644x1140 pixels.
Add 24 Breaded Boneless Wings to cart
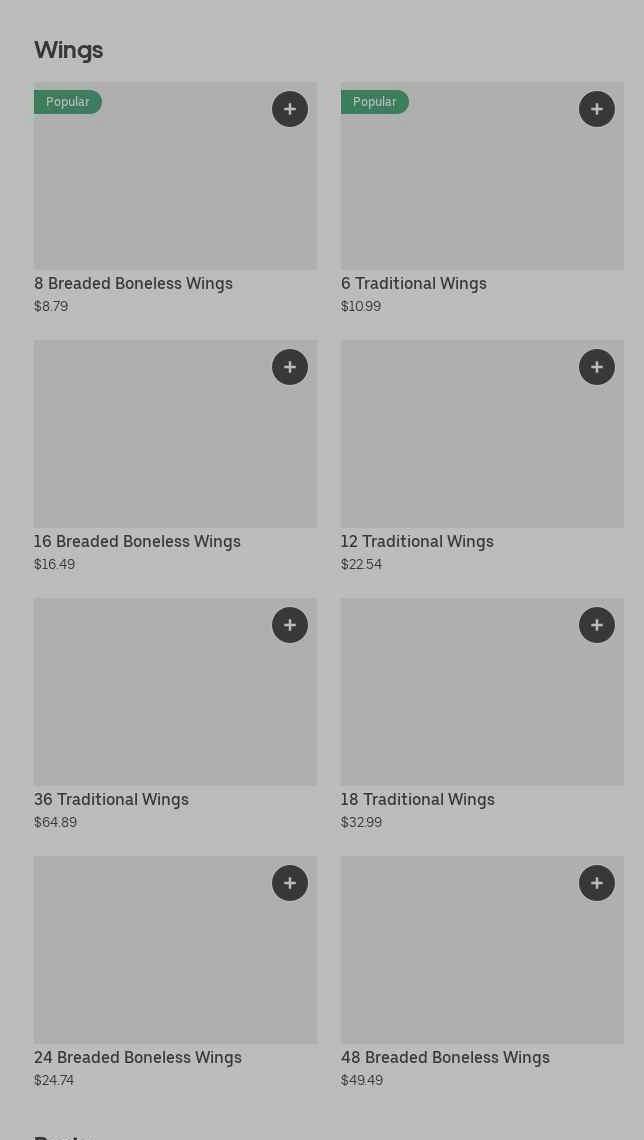290,883
